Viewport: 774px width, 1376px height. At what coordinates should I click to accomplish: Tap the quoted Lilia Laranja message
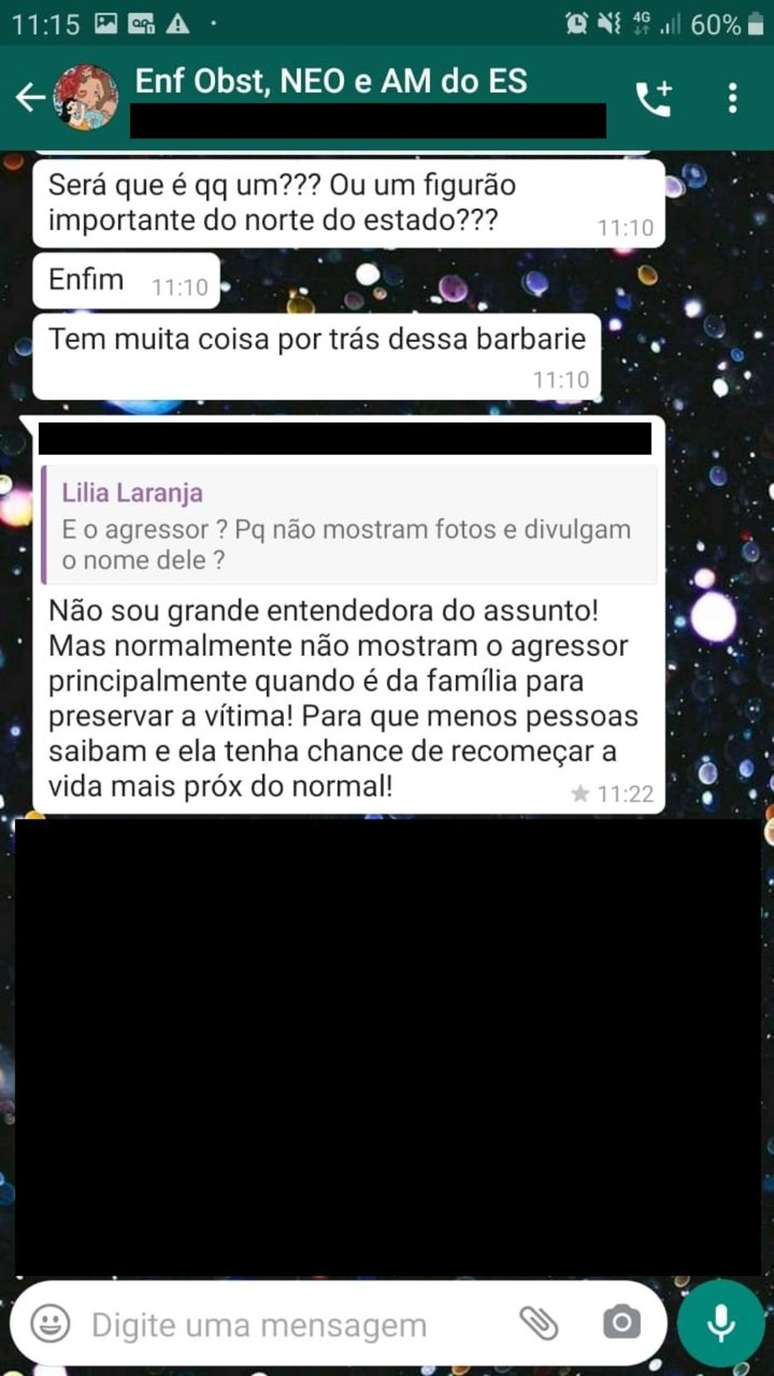[350, 525]
